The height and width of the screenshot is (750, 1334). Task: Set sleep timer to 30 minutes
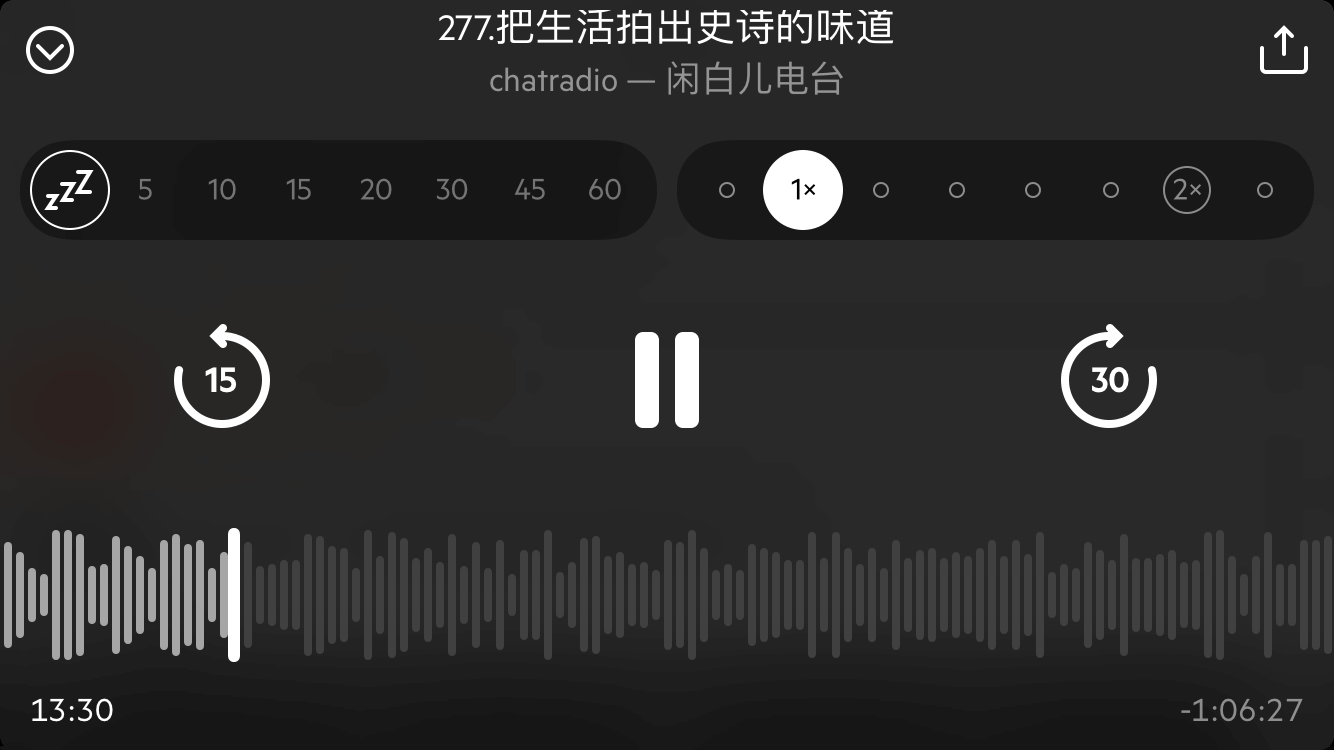(x=451, y=190)
